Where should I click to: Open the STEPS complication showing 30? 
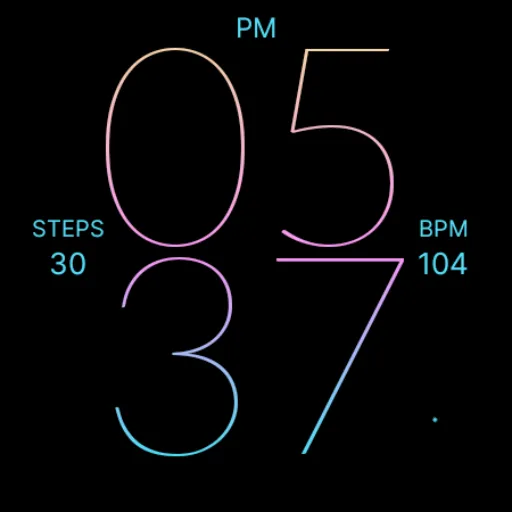pyautogui.click(x=68, y=247)
